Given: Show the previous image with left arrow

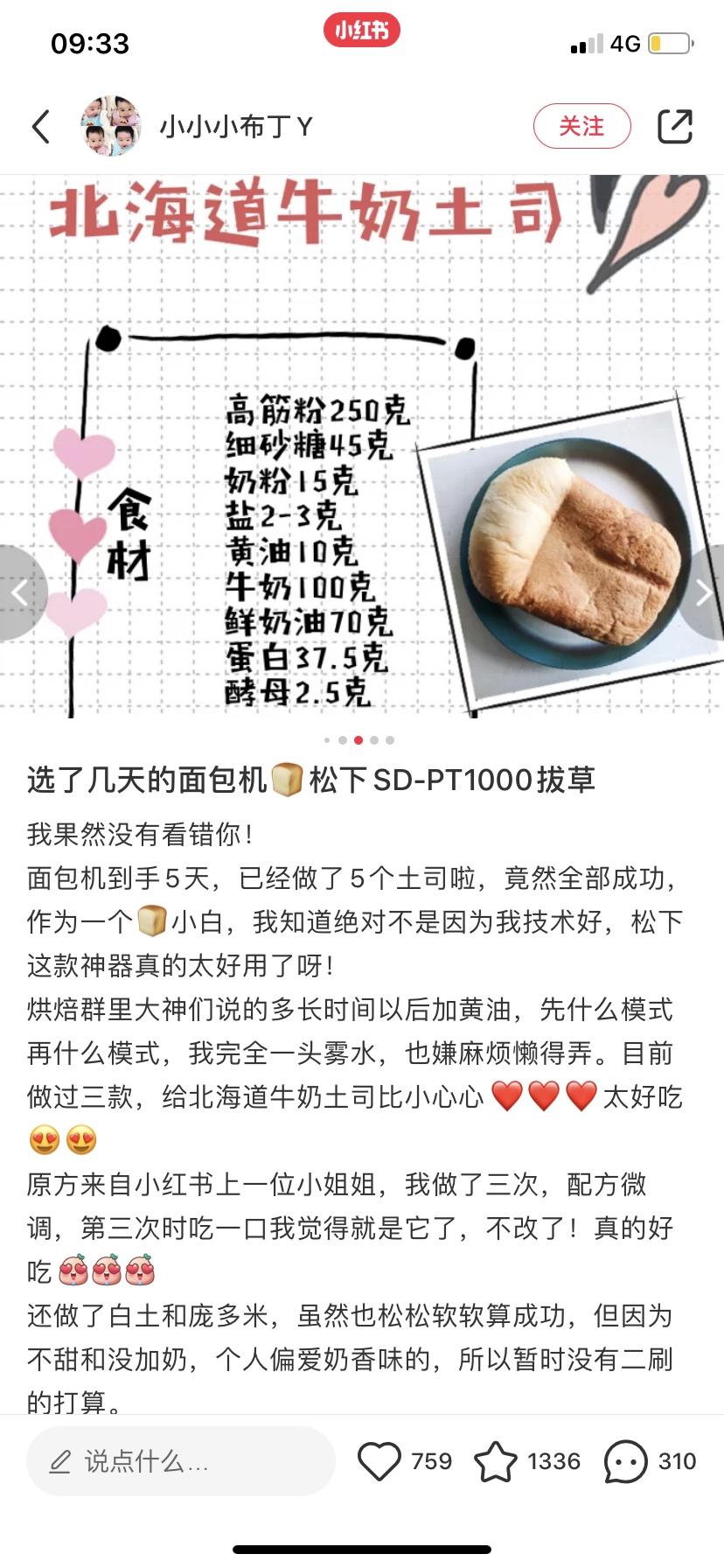Looking at the screenshot, I should pyautogui.click(x=19, y=593).
